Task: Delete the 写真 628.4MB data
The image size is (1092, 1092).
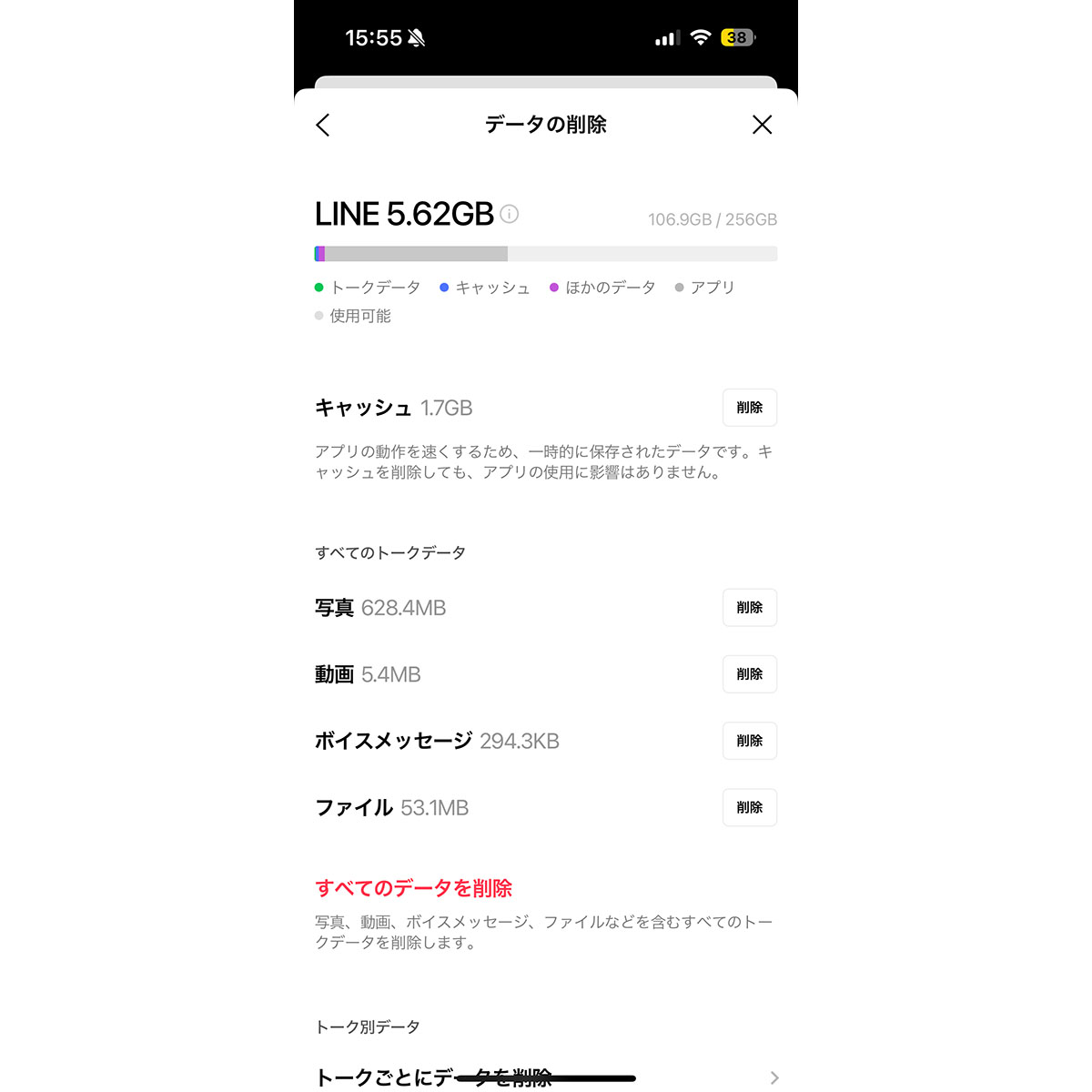Action: click(749, 607)
